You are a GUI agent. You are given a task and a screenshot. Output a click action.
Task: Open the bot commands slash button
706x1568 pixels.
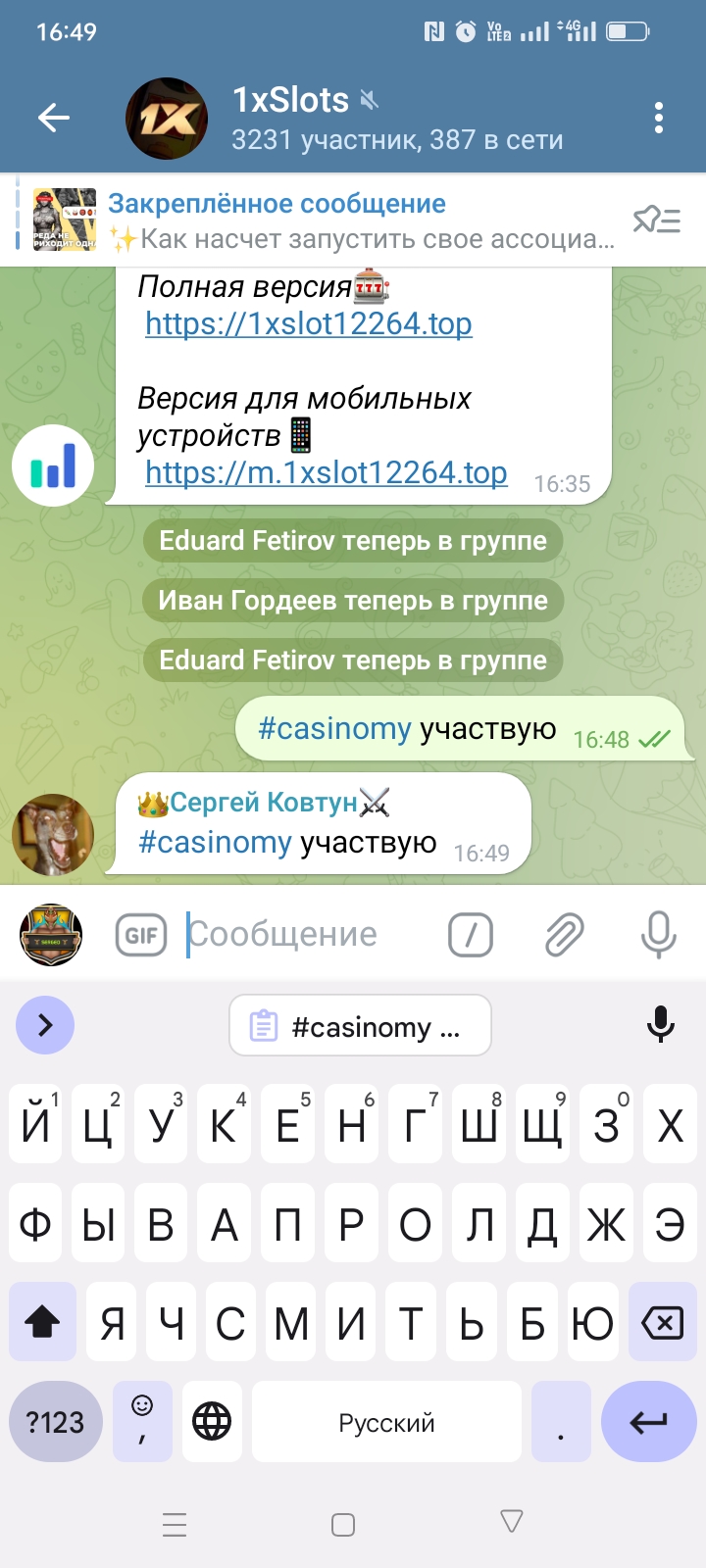click(471, 935)
